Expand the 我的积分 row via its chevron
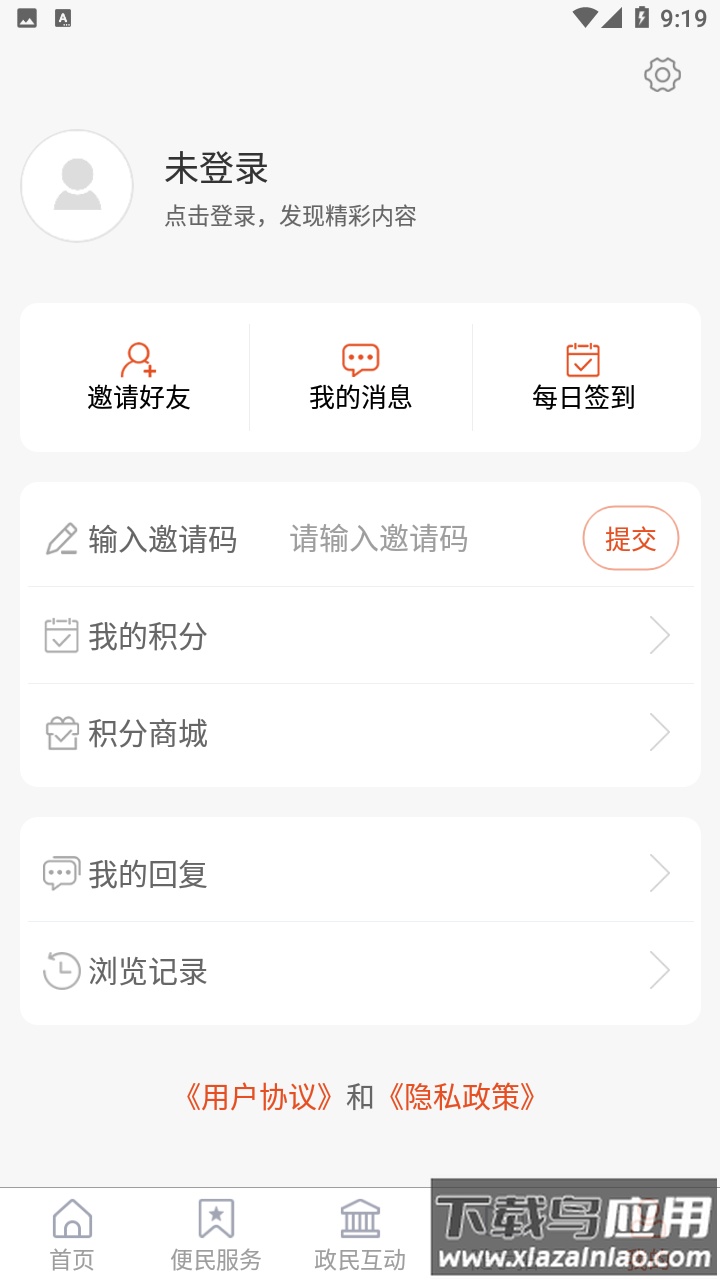 658,634
